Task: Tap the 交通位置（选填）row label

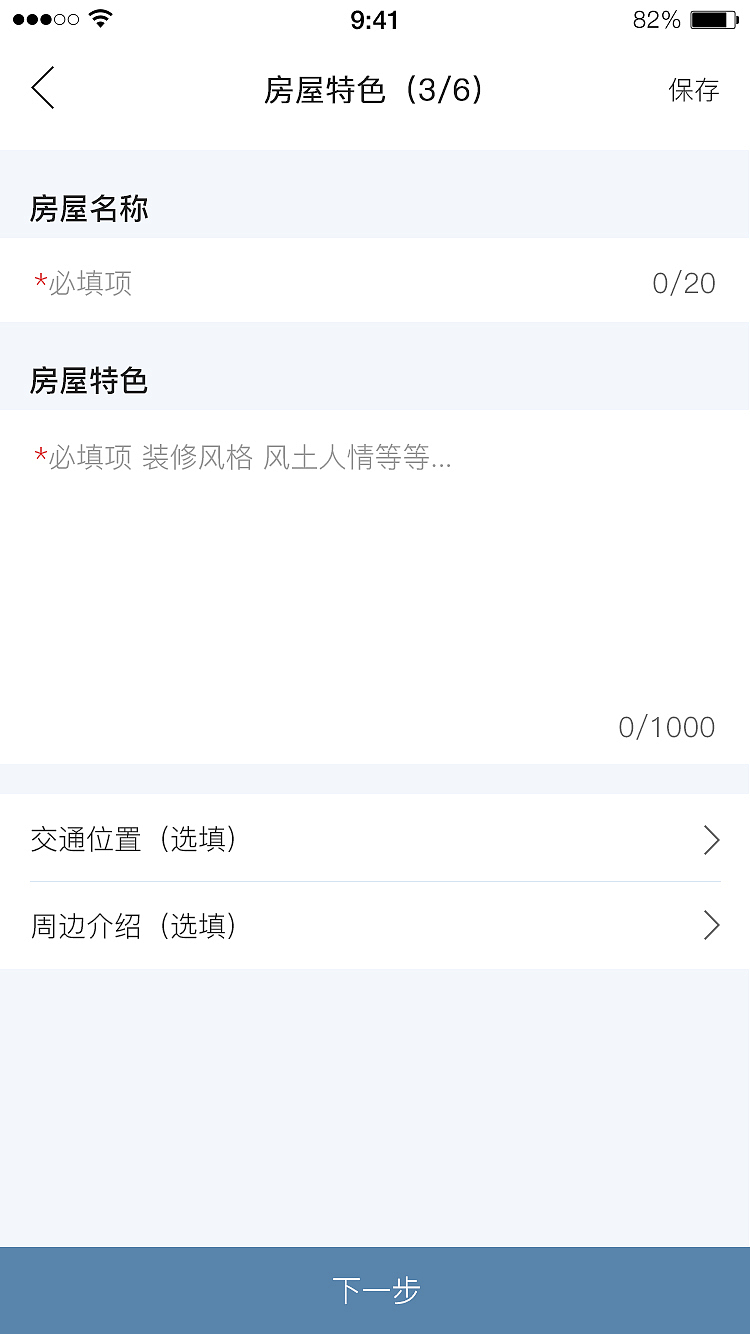Action: (x=133, y=840)
